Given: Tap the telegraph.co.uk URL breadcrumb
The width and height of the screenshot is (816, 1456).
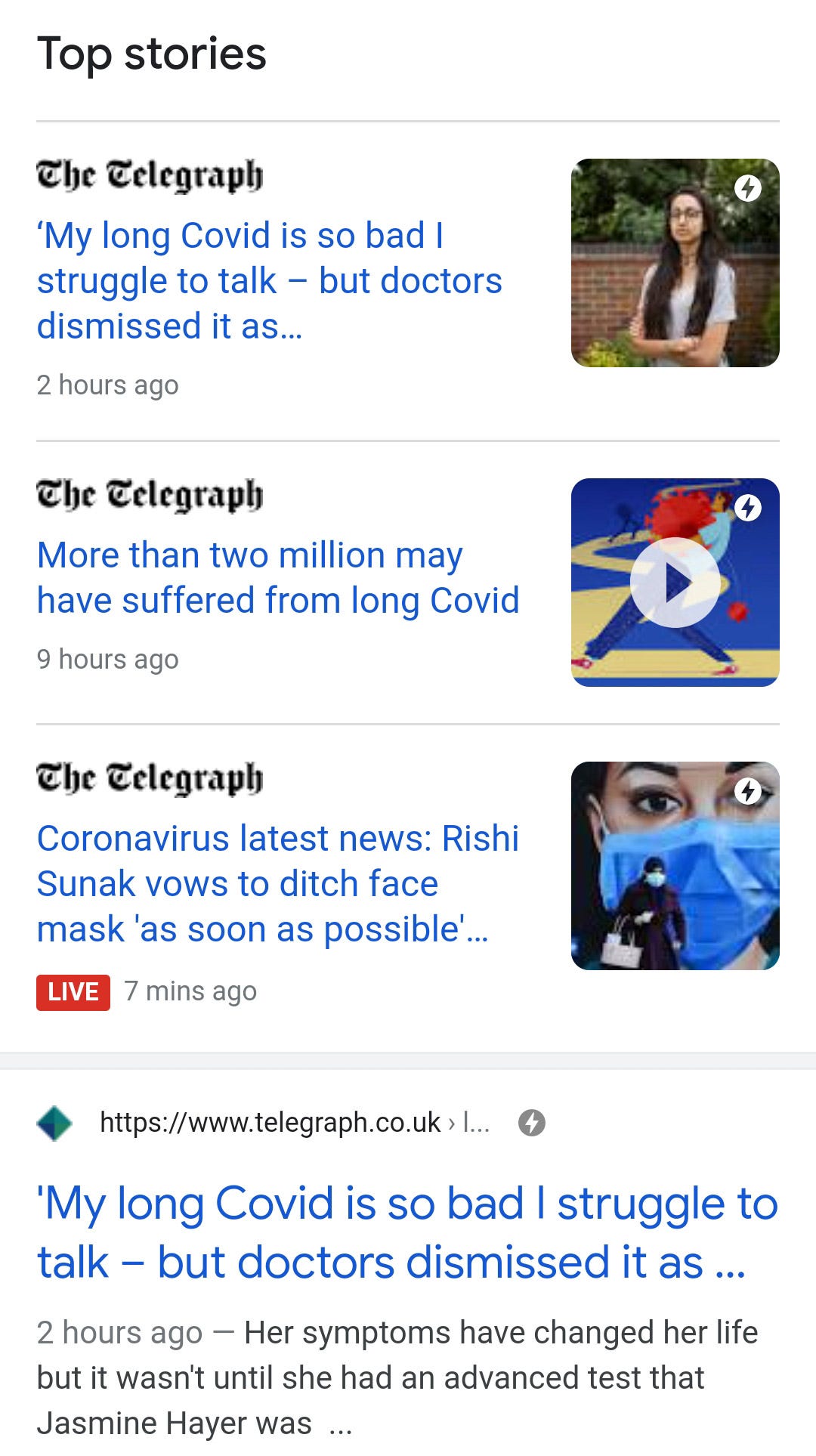Looking at the screenshot, I should point(295,1123).
